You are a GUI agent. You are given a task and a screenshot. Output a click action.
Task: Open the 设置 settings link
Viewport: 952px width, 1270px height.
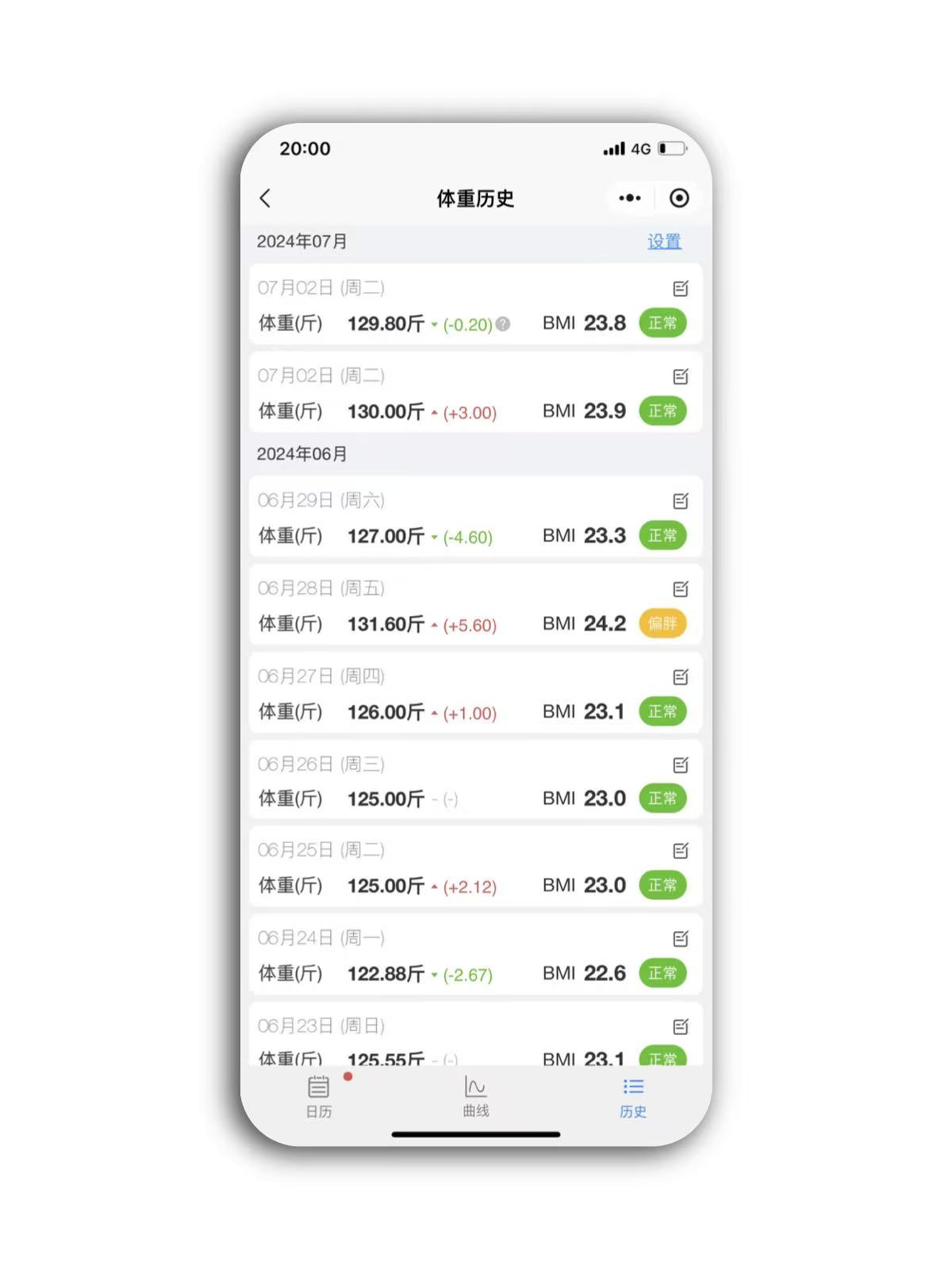[x=664, y=241]
